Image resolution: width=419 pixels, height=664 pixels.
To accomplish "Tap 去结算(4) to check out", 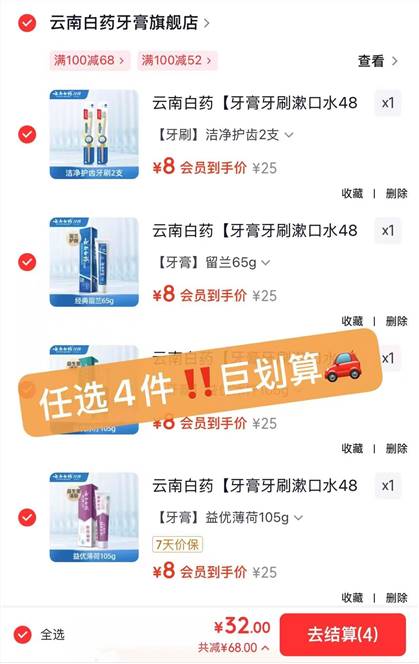I will tap(343, 634).
